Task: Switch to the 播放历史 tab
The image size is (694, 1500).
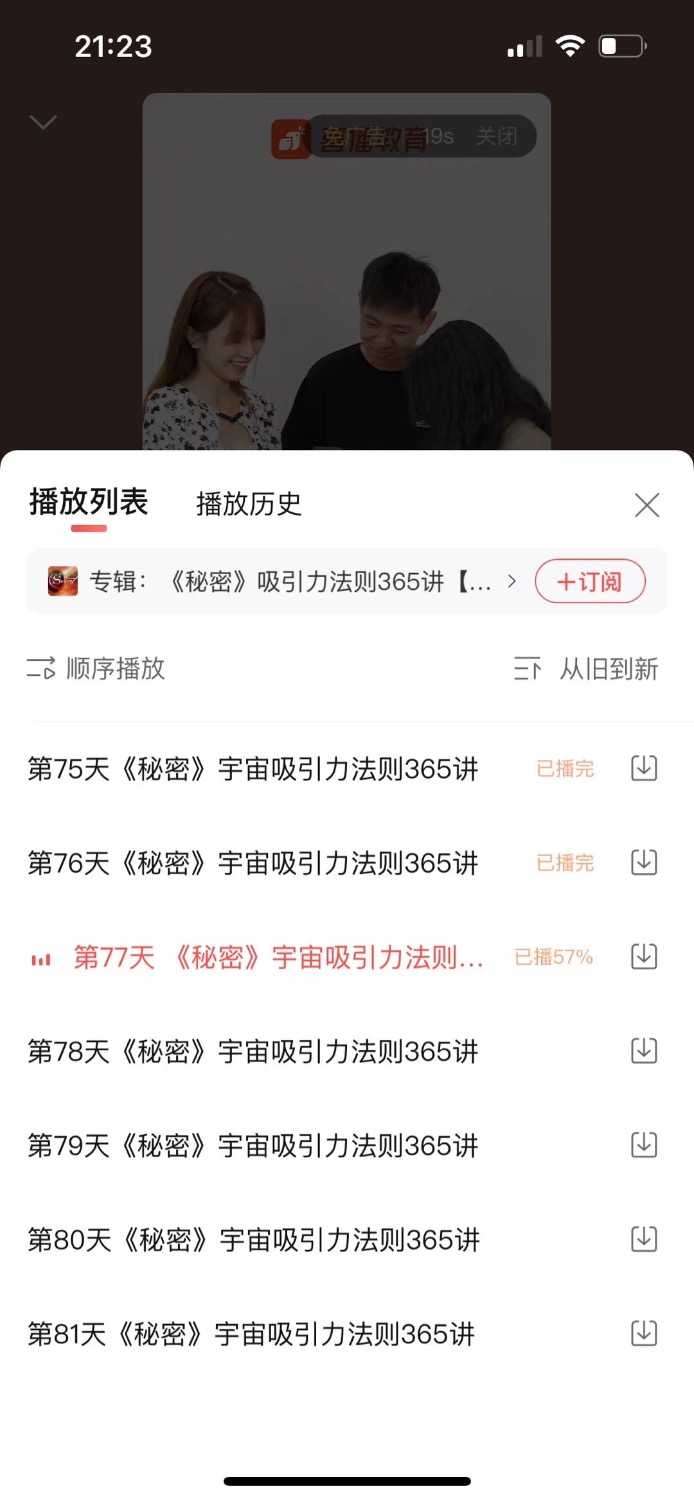Action: pos(248,504)
